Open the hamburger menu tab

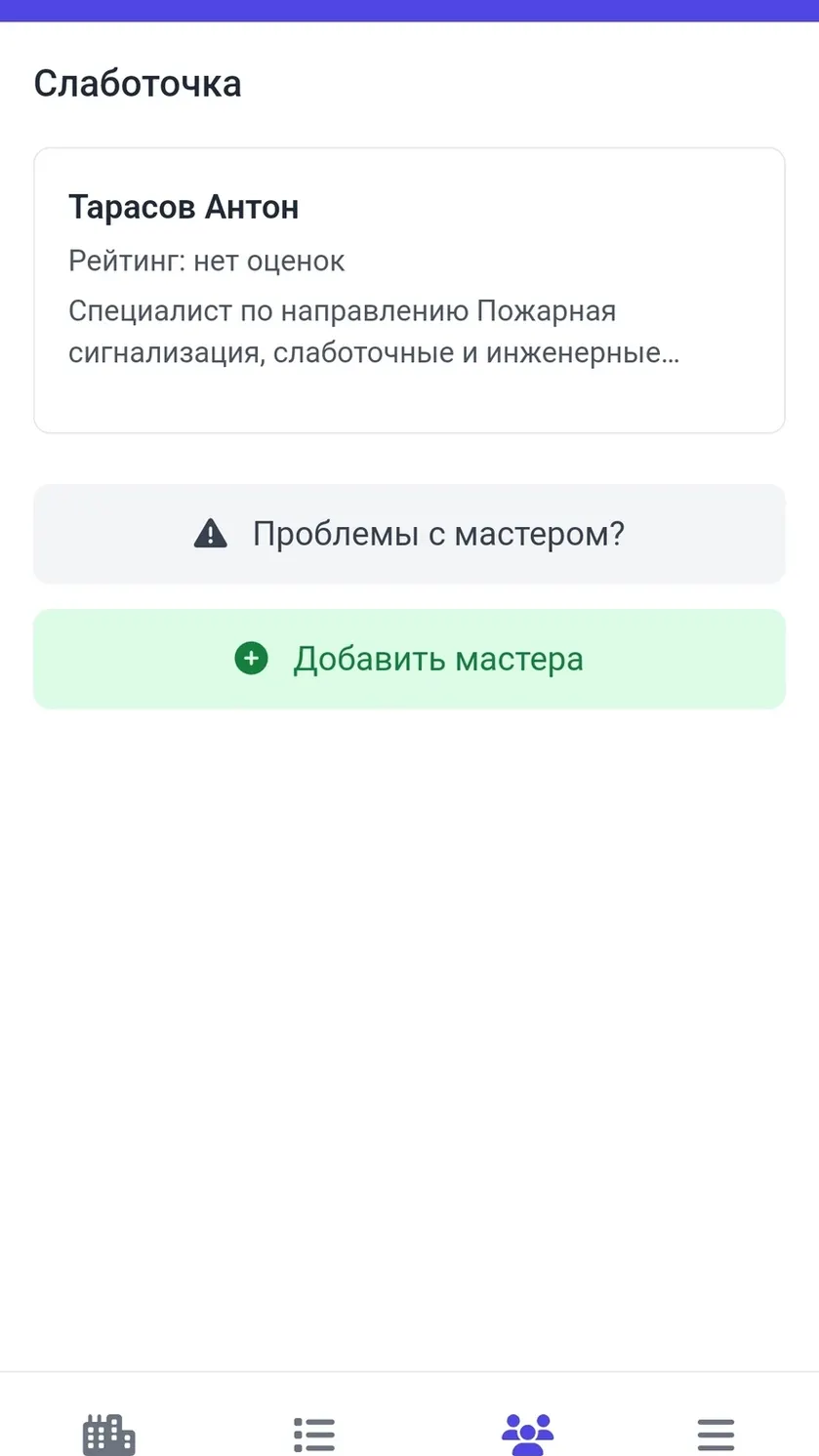click(716, 1435)
